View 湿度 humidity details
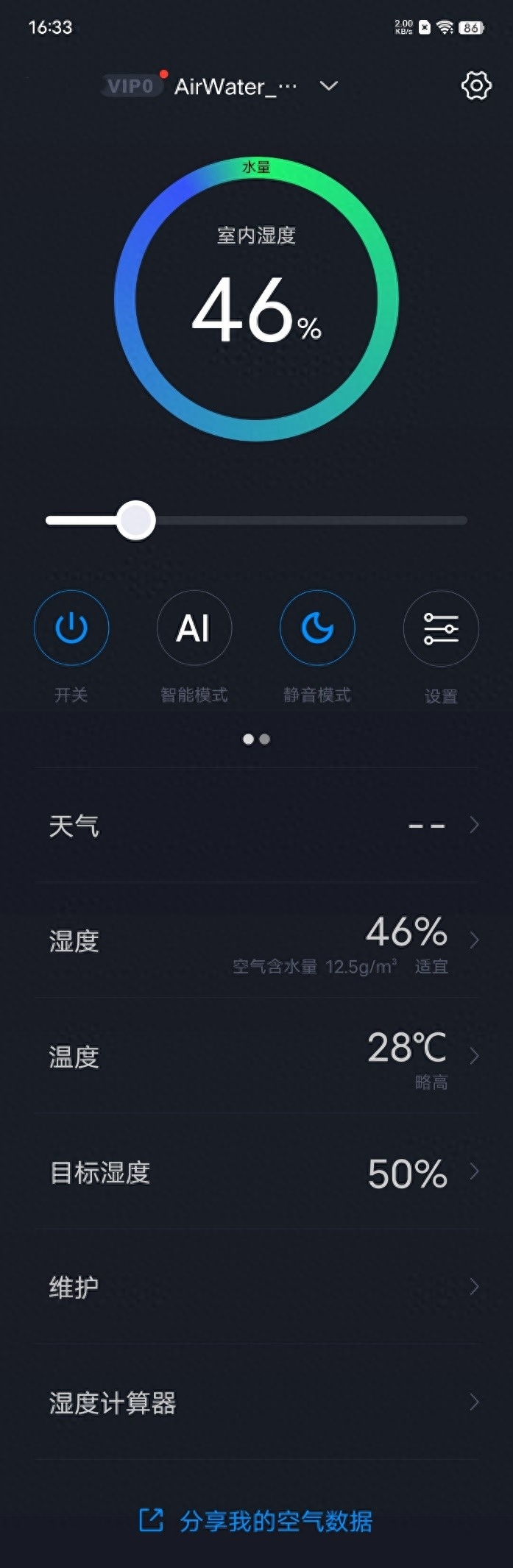Viewport: 513px width, 1568px height. [256, 941]
